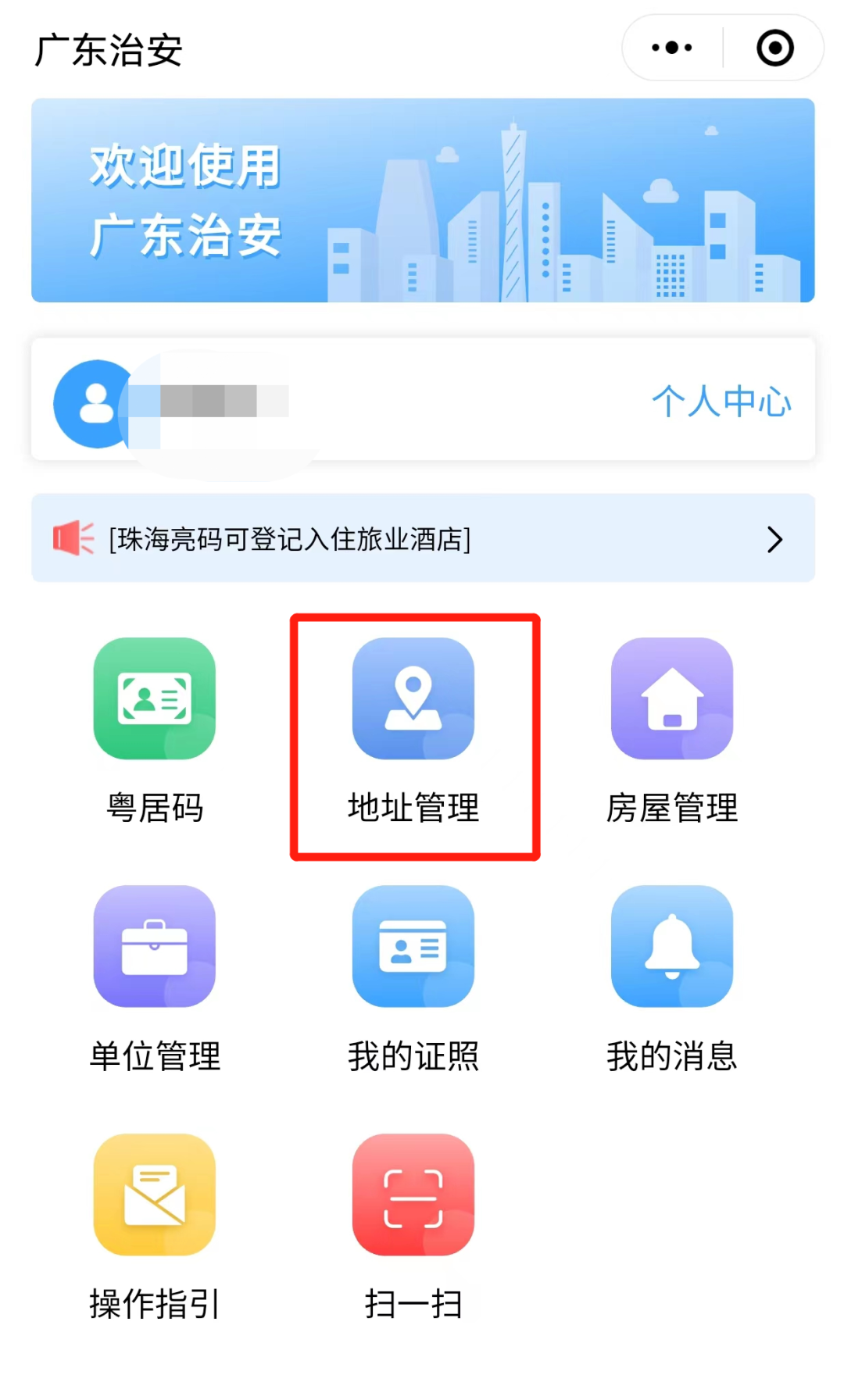
Task: Close the mini program with the circle button
Action: point(775,48)
